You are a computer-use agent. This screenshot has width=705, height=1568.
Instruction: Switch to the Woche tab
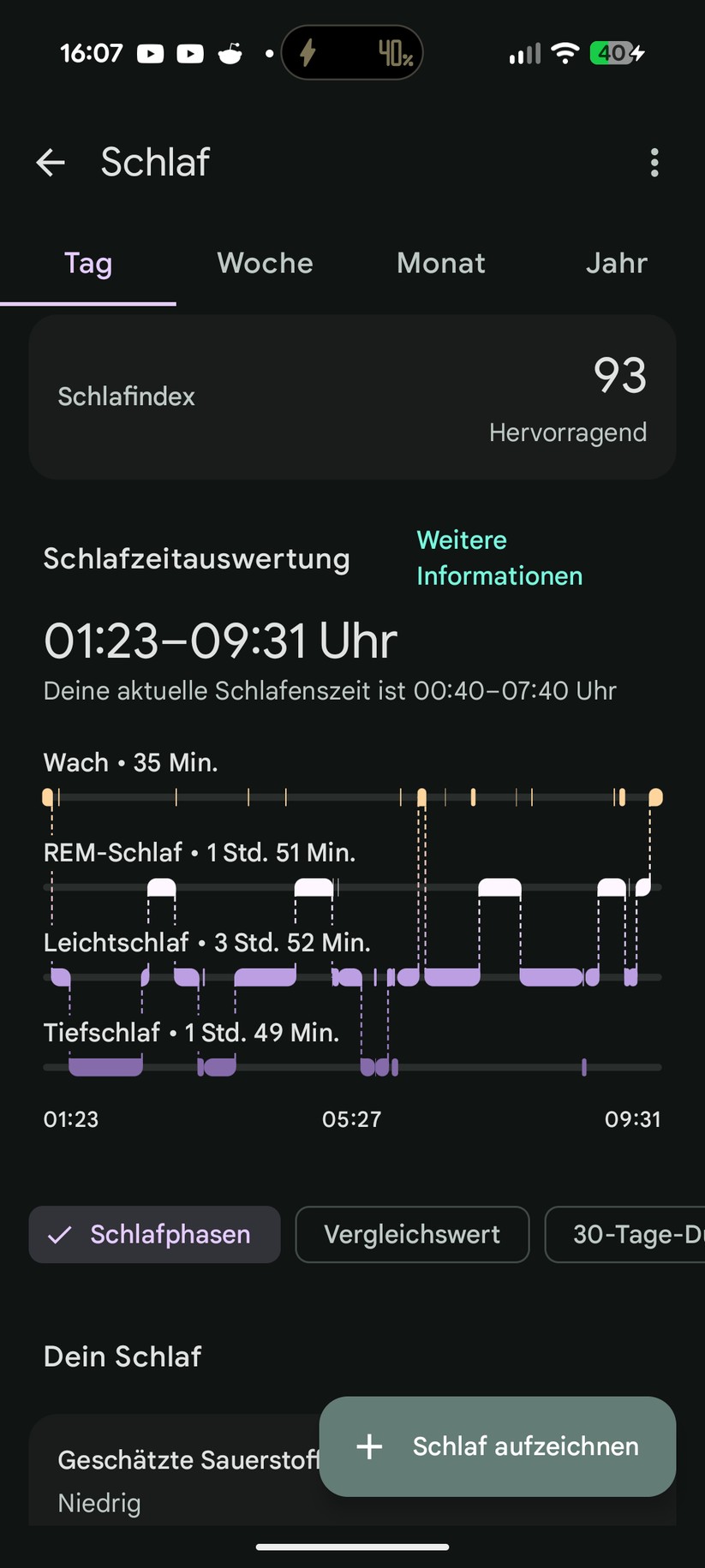coord(265,263)
